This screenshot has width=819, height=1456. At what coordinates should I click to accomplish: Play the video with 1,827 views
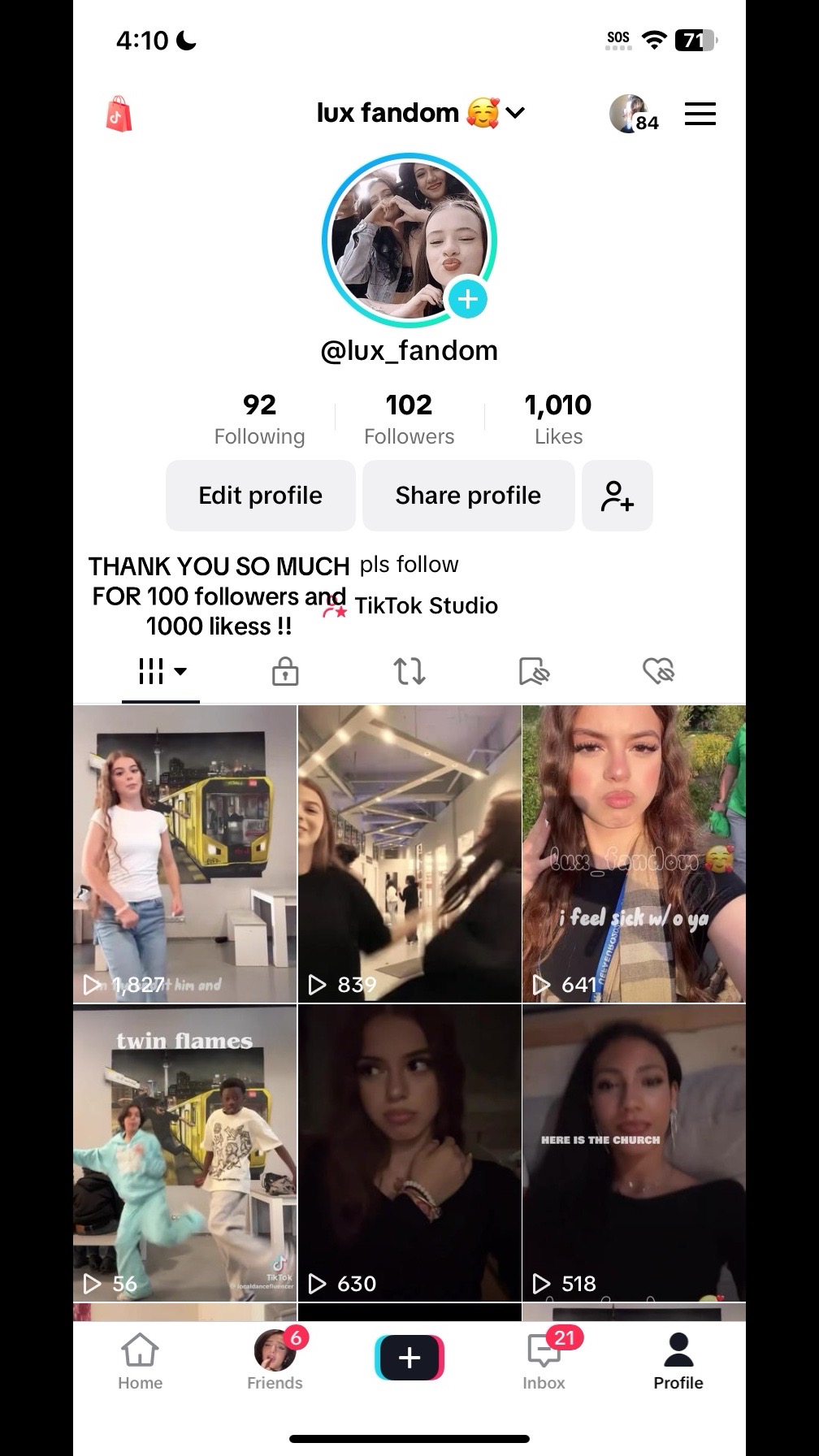185,853
